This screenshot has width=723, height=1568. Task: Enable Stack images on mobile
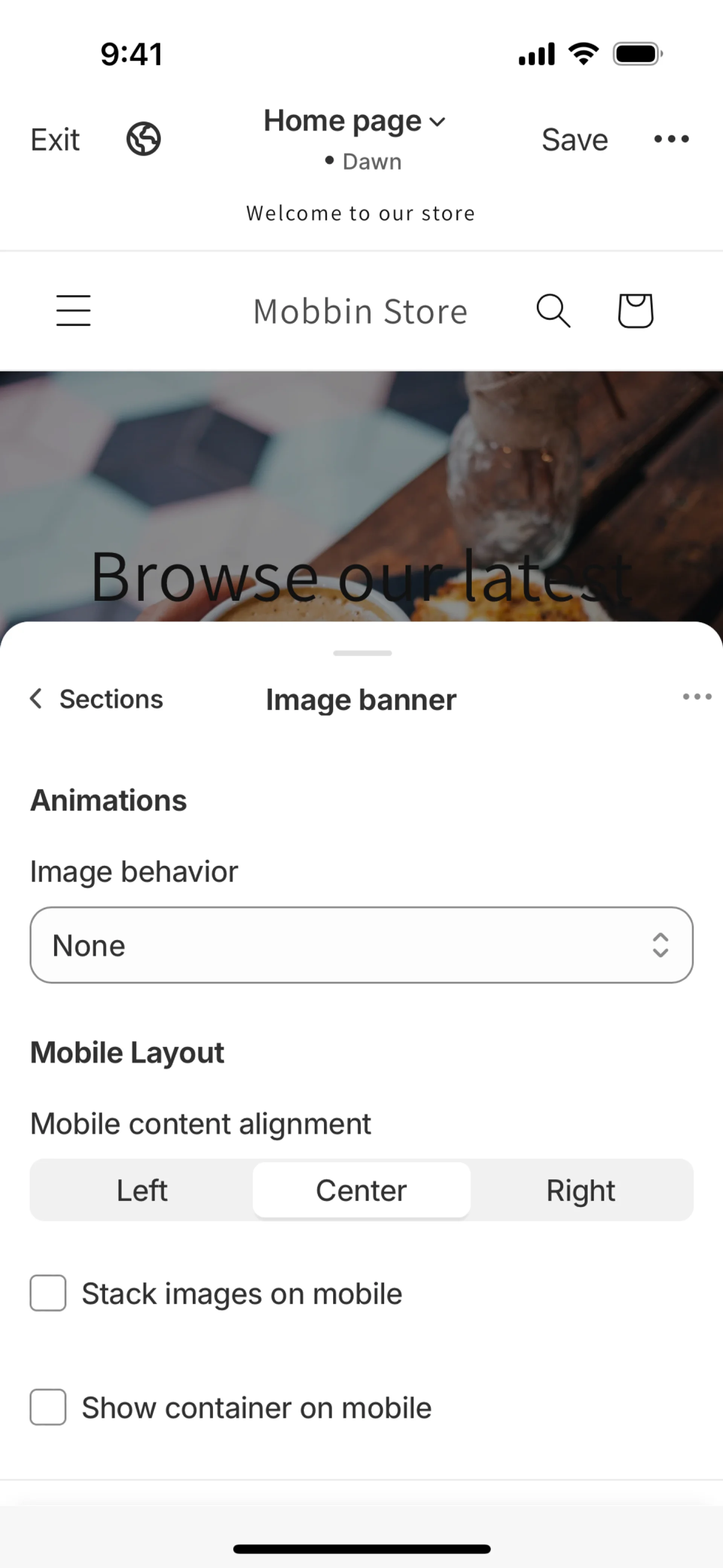pos(48,1293)
